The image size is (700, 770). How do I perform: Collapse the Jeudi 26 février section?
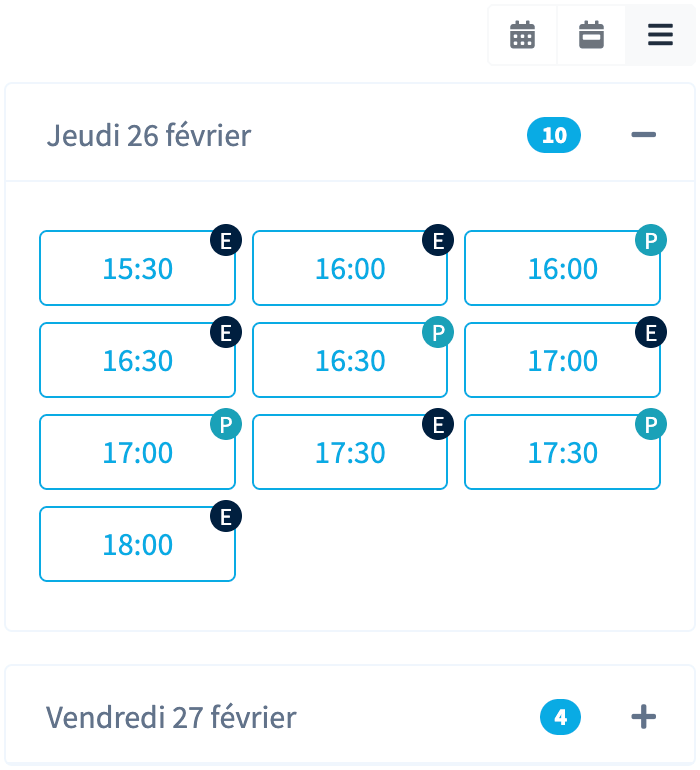point(643,135)
